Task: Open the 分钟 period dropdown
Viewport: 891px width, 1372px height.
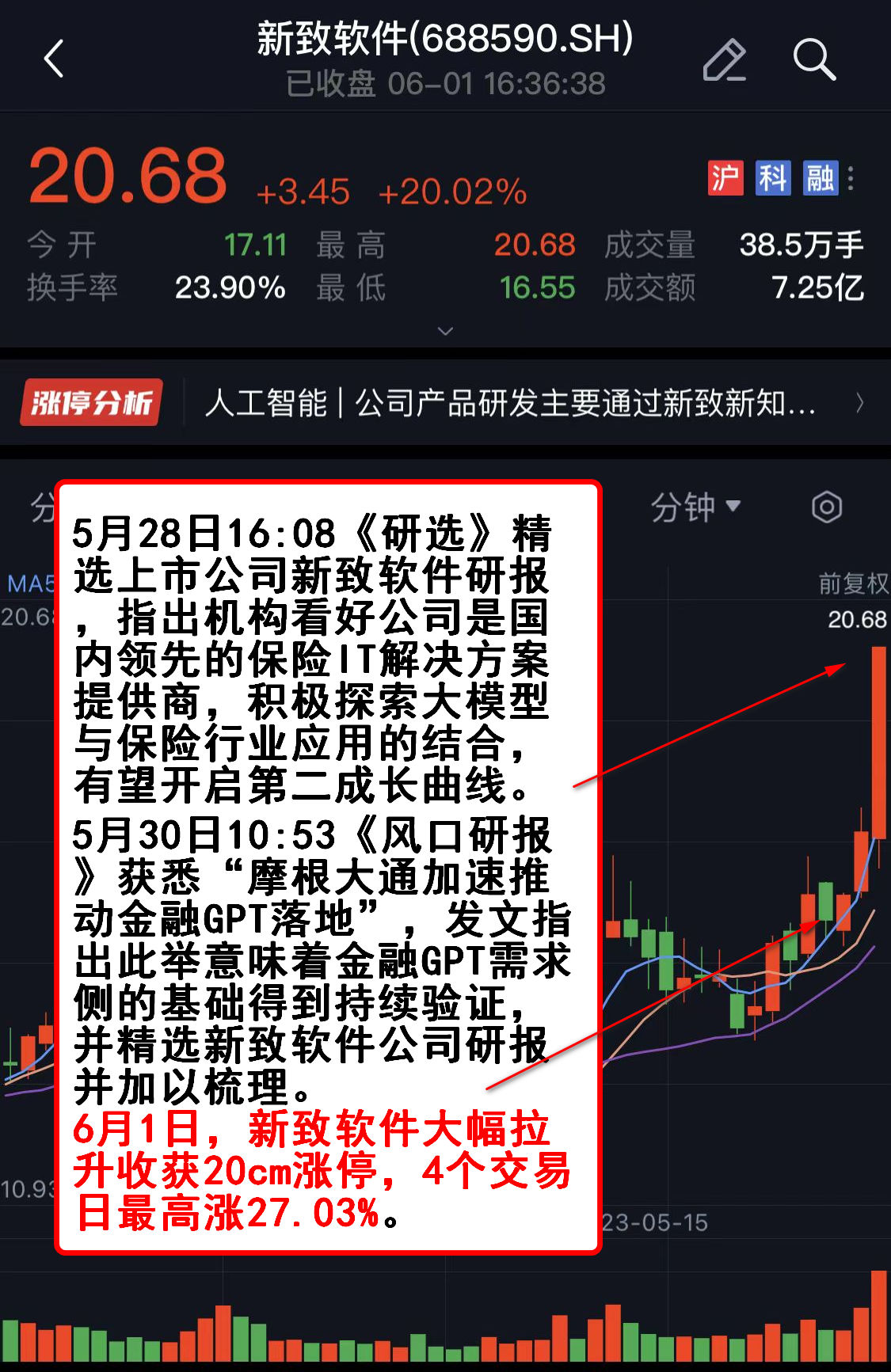Action: (695, 507)
